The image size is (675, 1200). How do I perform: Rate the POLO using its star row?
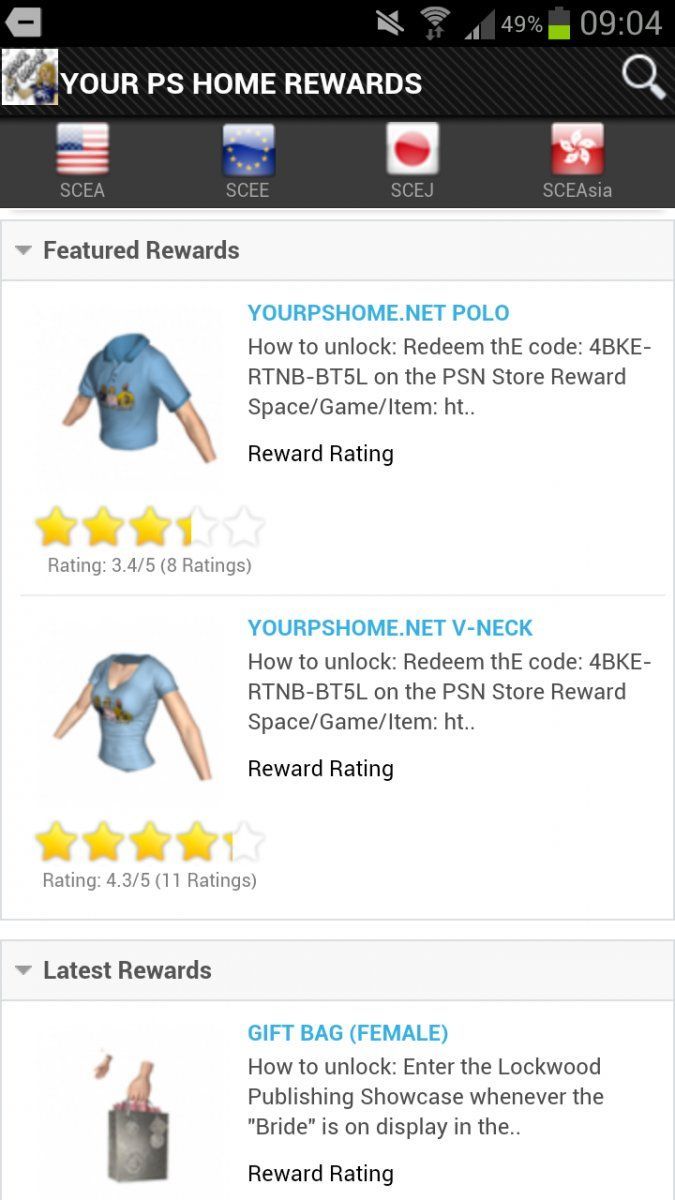[x=150, y=526]
